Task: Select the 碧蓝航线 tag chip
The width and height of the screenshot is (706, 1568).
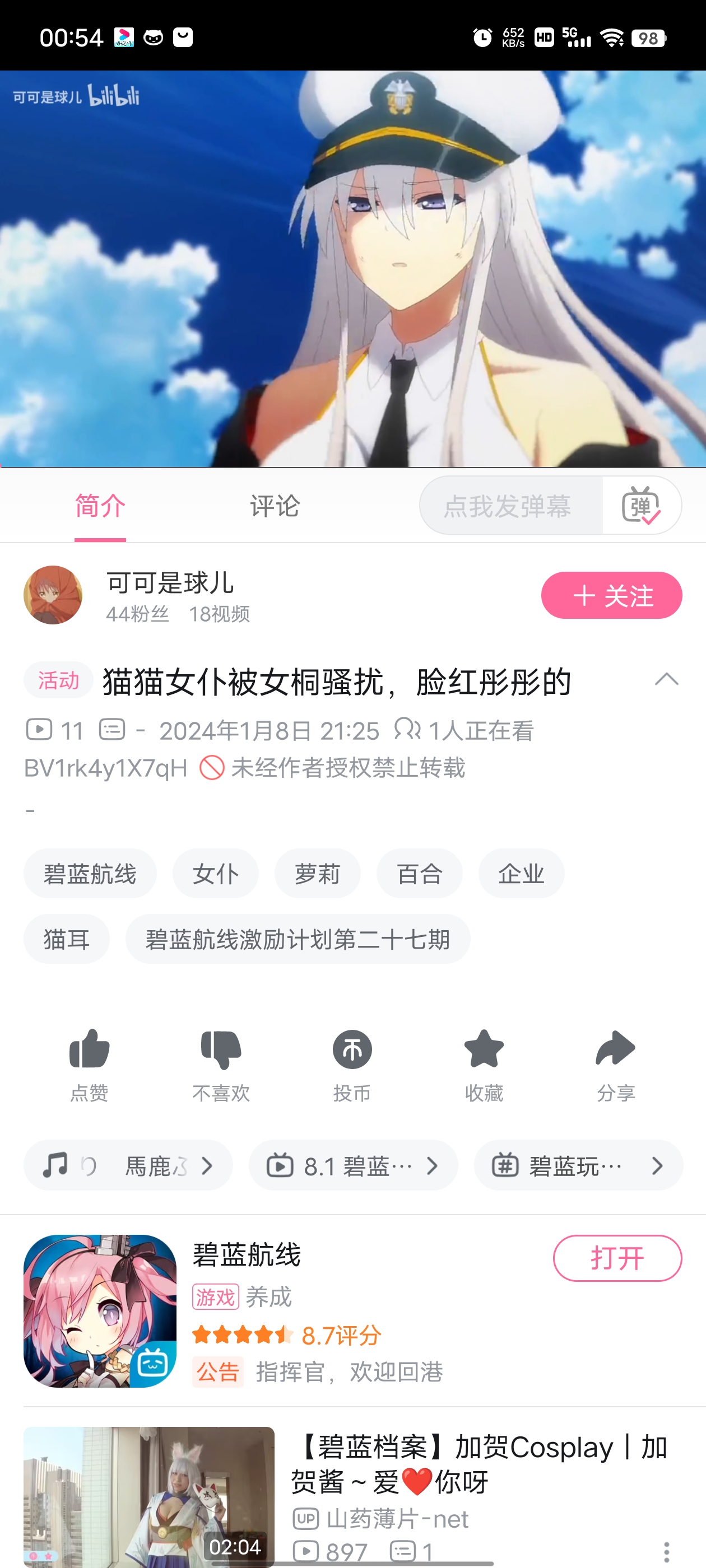Action: [90, 874]
